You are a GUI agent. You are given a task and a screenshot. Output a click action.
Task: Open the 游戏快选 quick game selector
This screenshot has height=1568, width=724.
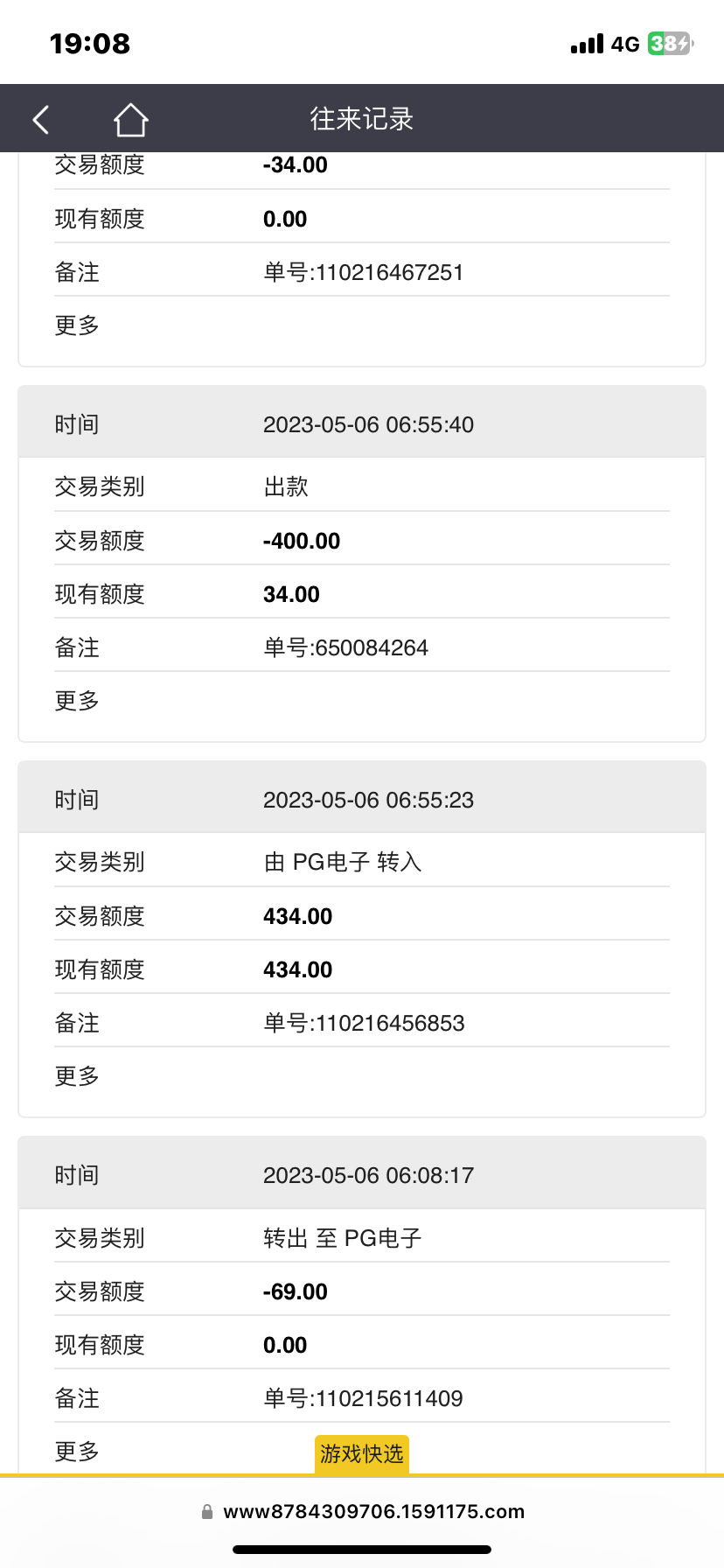[x=361, y=1454]
